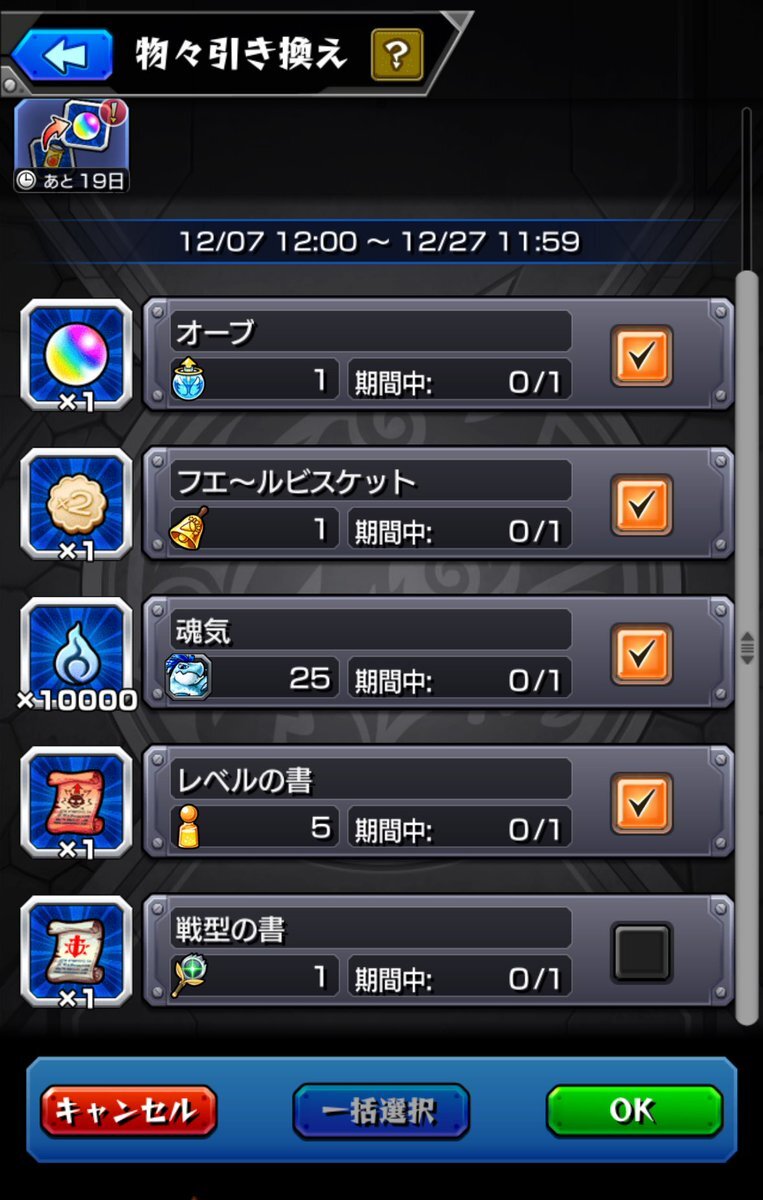Check the 戦型の書 checkbox
Viewport: 763px width, 1200px height.
coord(641,951)
